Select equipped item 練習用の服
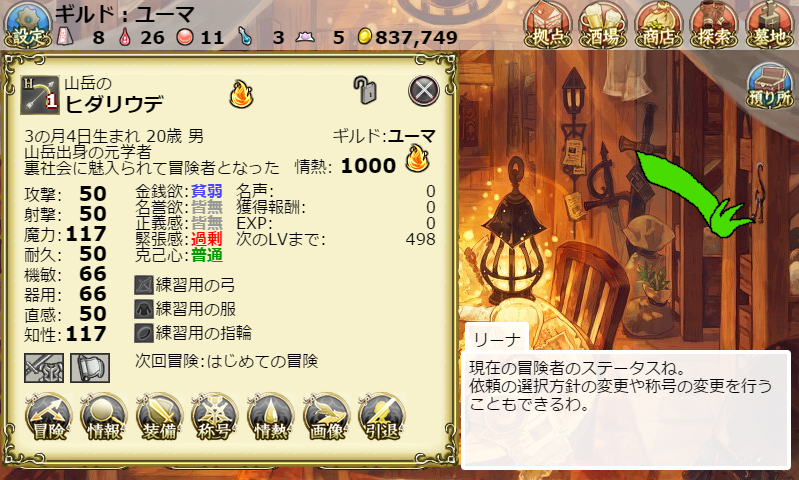Viewport: 799px width, 480px height. point(184,309)
